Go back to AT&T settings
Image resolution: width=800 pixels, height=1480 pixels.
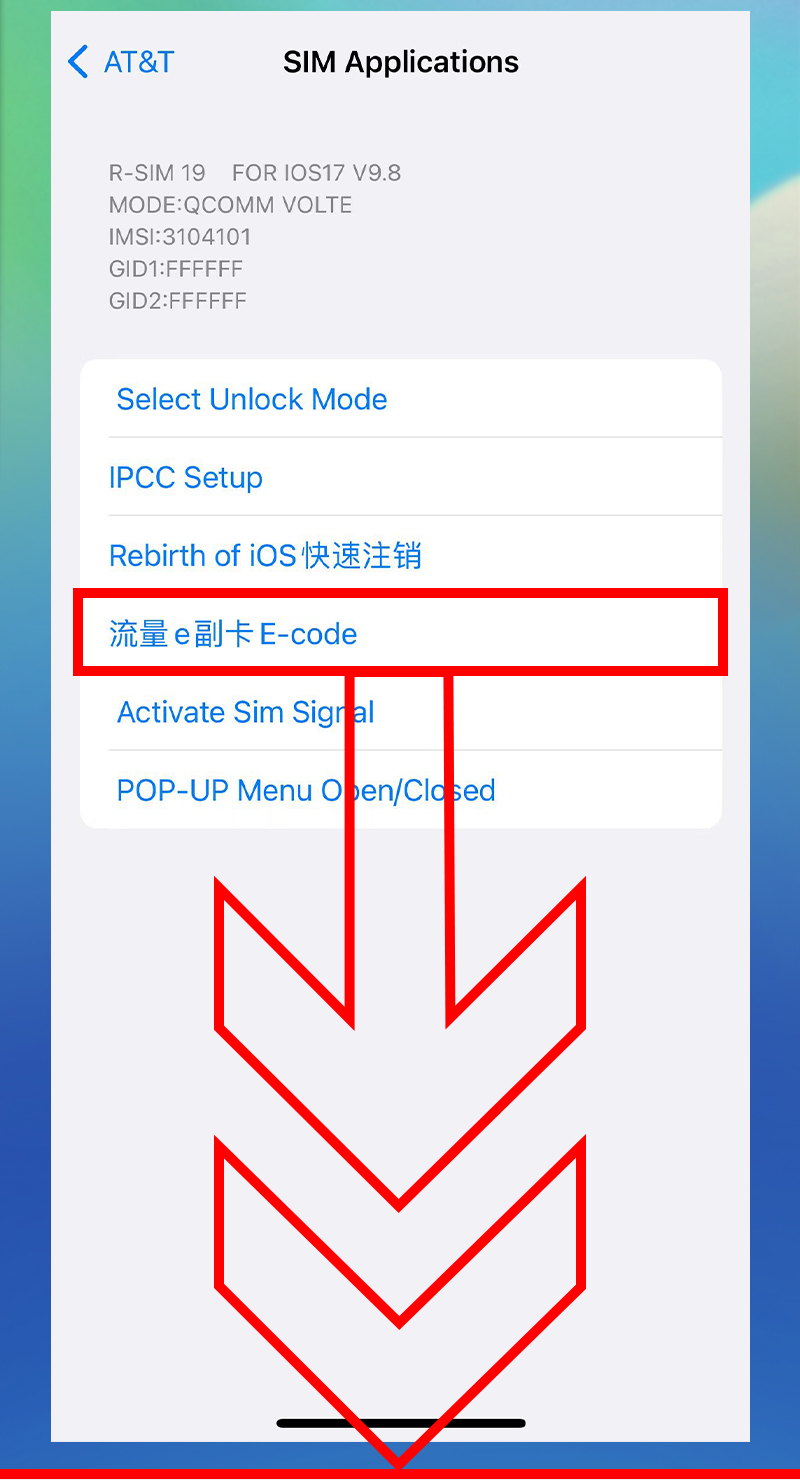pyautogui.click(x=121, y=62)
